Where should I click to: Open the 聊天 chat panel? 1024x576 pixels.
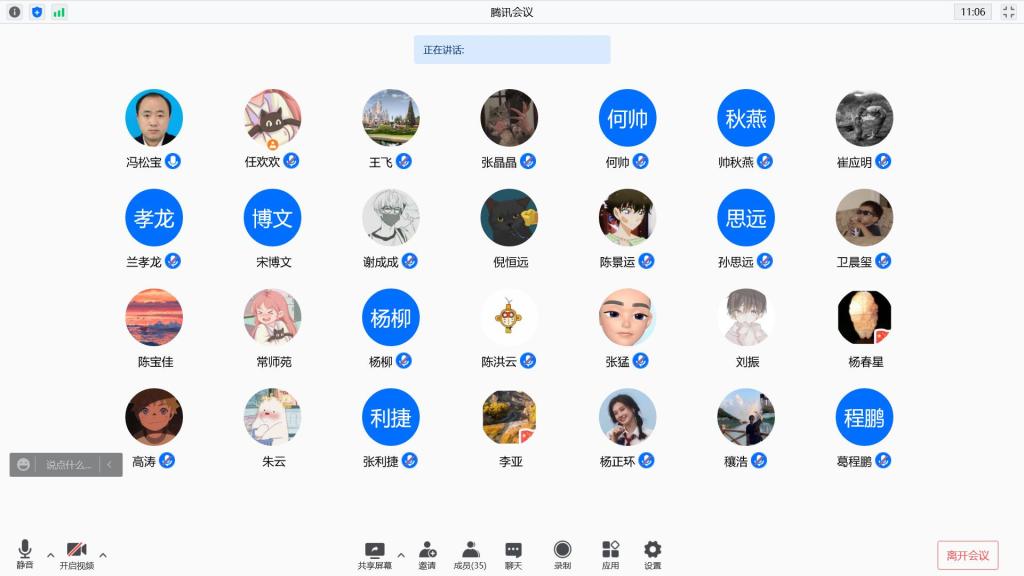(513, 553)
